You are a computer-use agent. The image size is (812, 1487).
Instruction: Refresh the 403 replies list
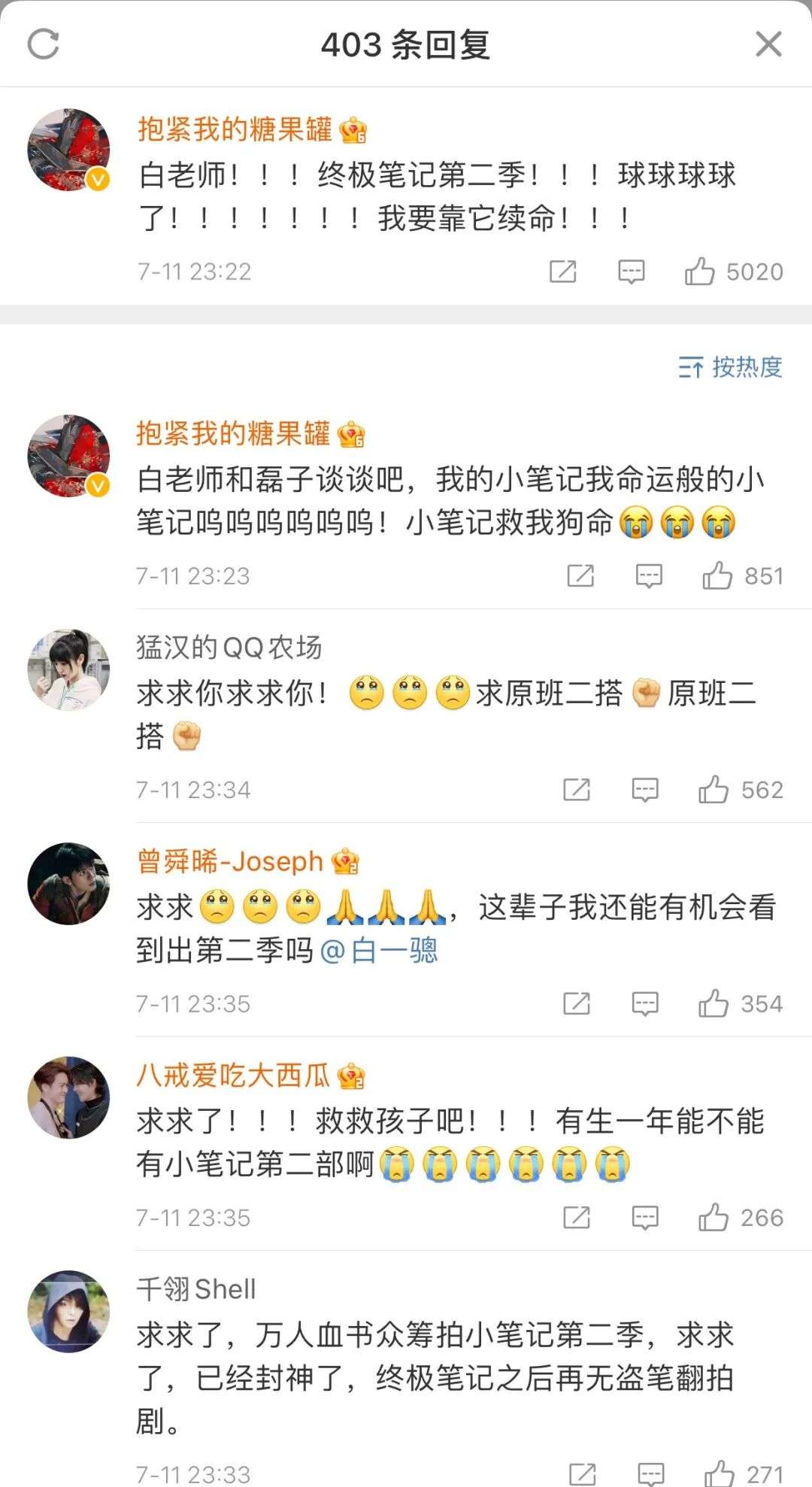coord(43,44)
